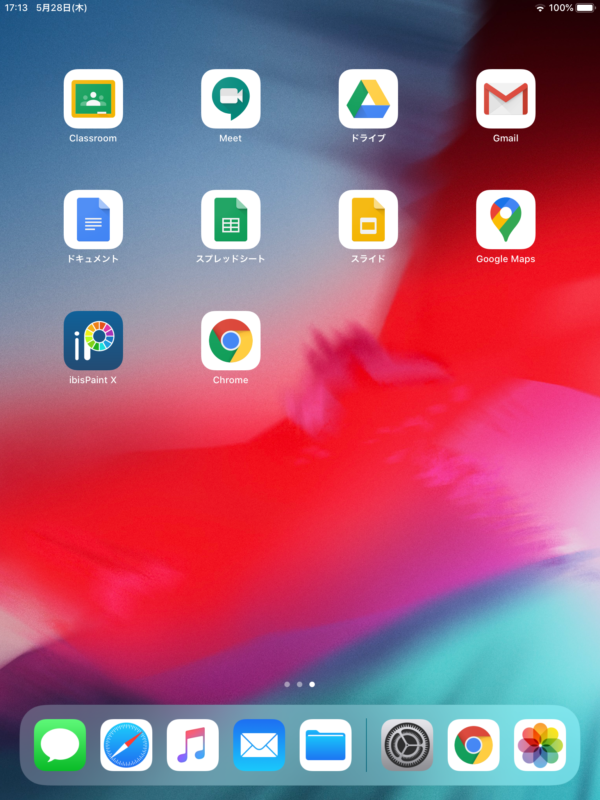The width and height of the screenshot is (600, 800).
Task: Open the Music app in the dock
Action: point(193,745)
